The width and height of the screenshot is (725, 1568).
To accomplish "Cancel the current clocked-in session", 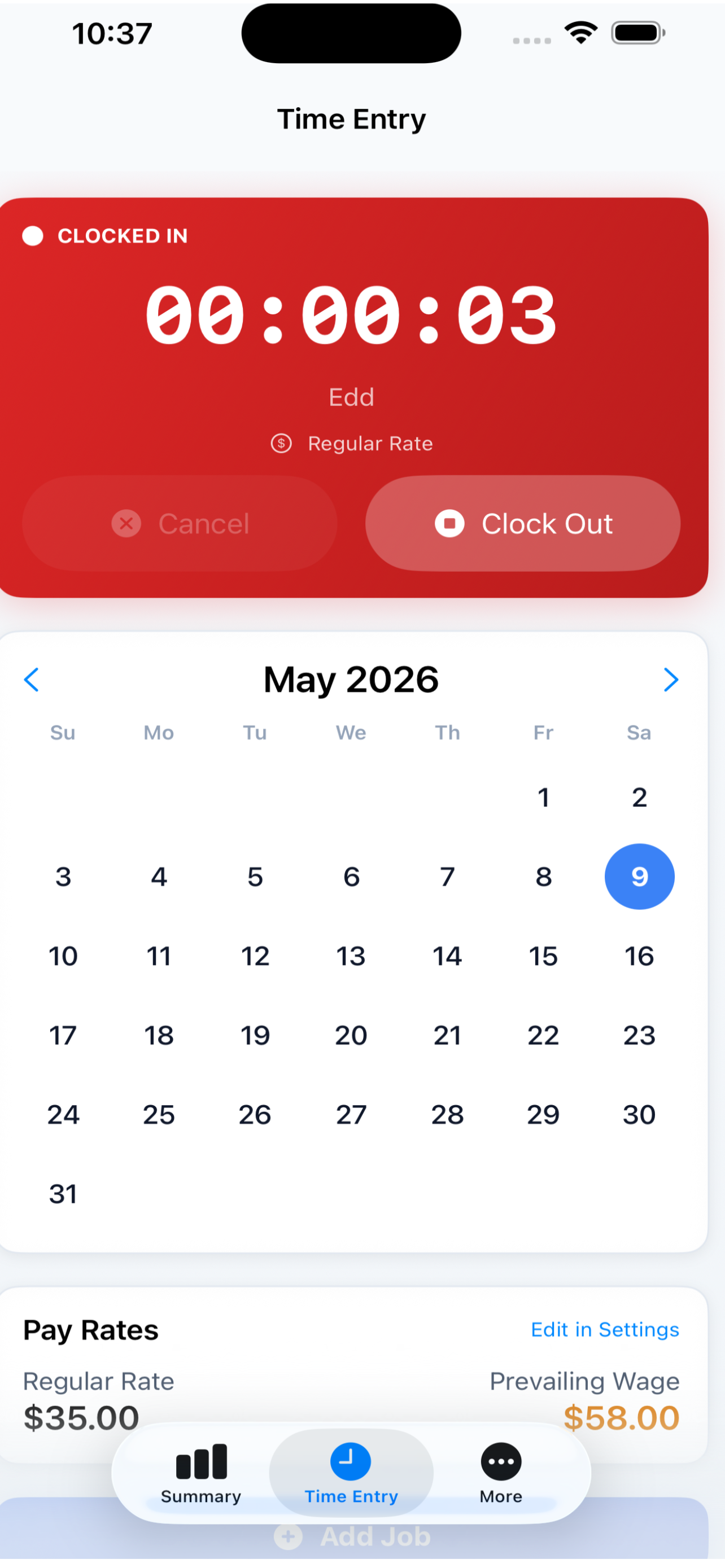I will (180, 523).
